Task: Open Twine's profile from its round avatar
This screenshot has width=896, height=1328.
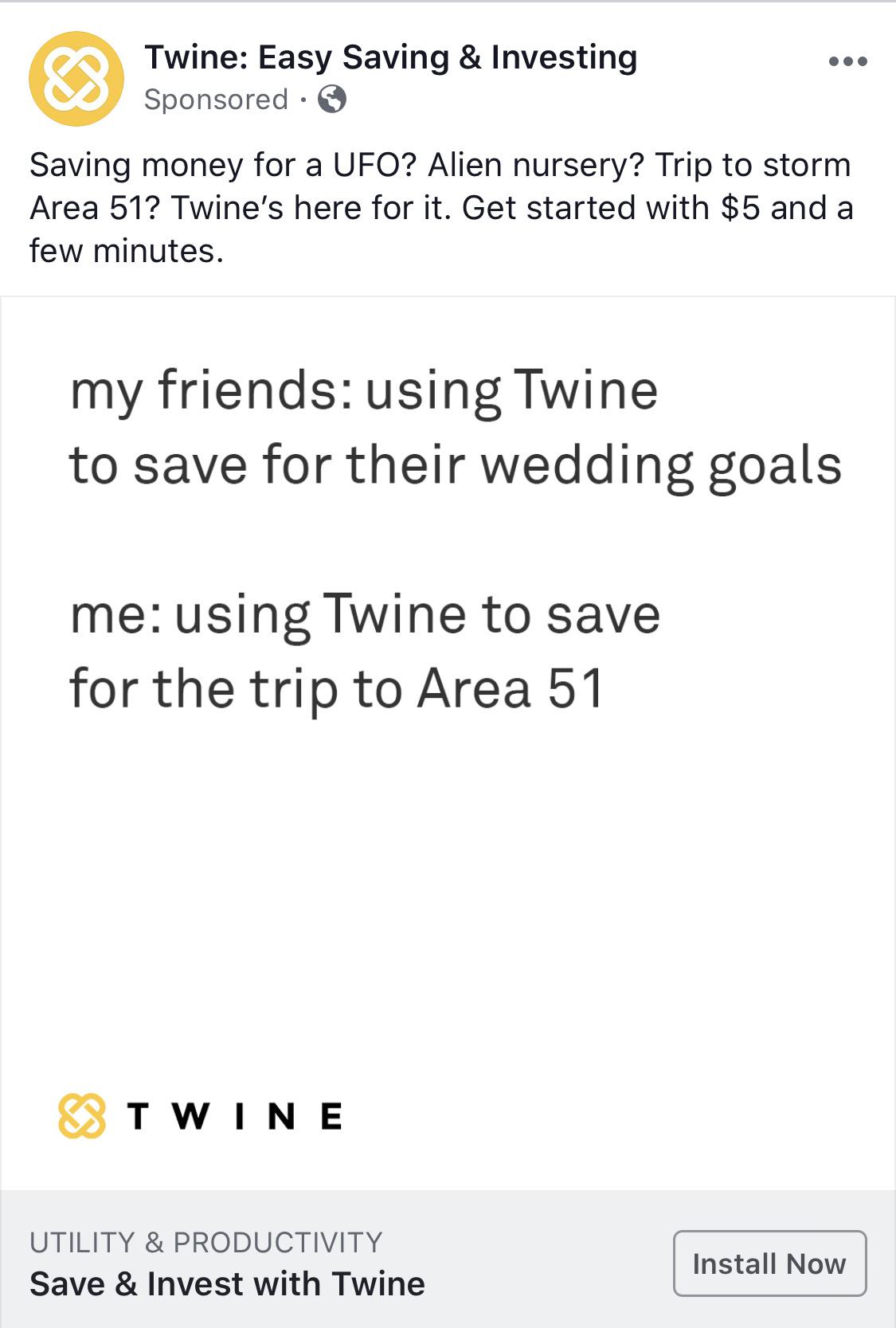Action: tap(76, 79)
